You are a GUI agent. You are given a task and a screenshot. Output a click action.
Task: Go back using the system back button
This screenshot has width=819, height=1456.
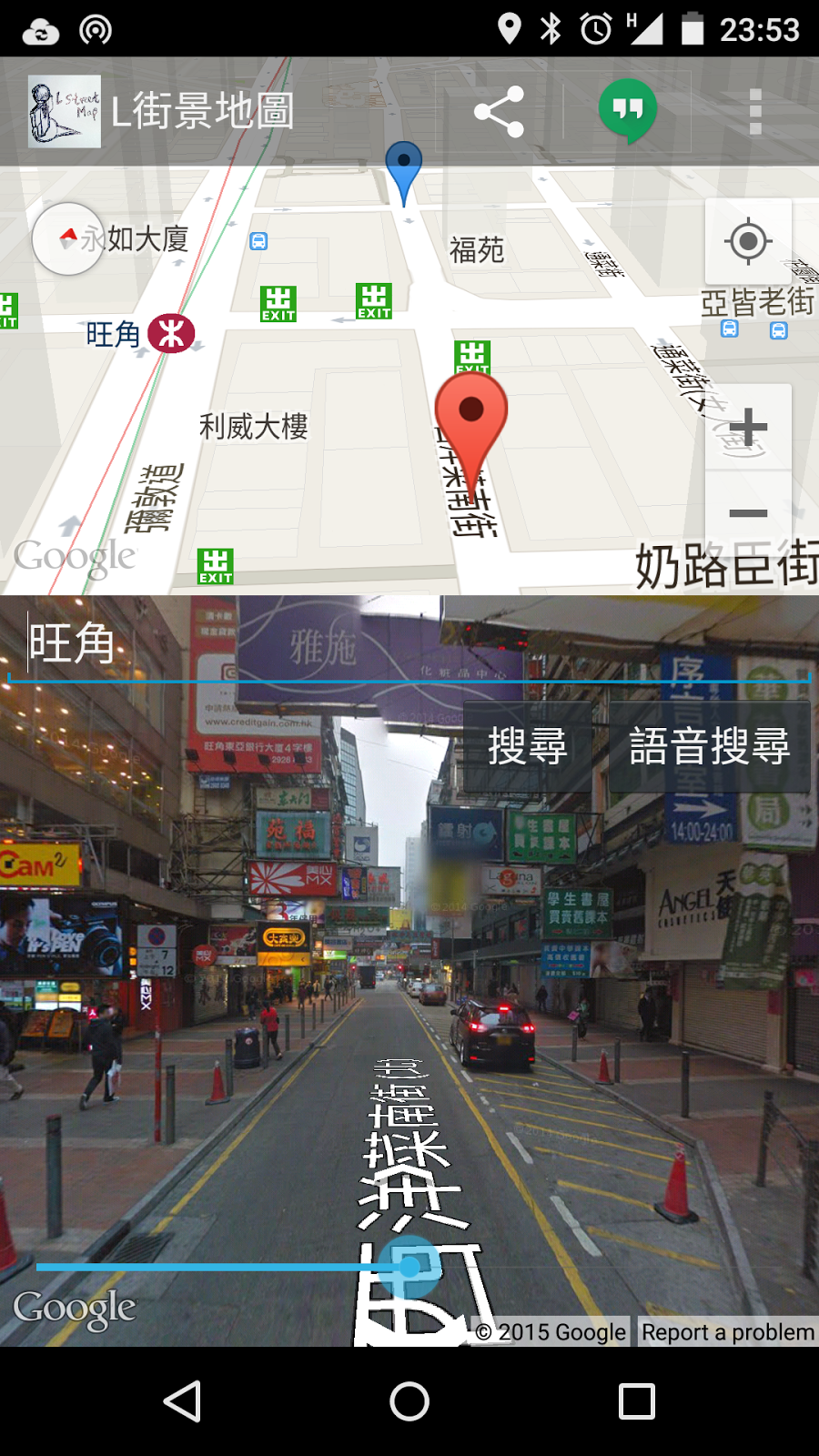(182, 1401)
